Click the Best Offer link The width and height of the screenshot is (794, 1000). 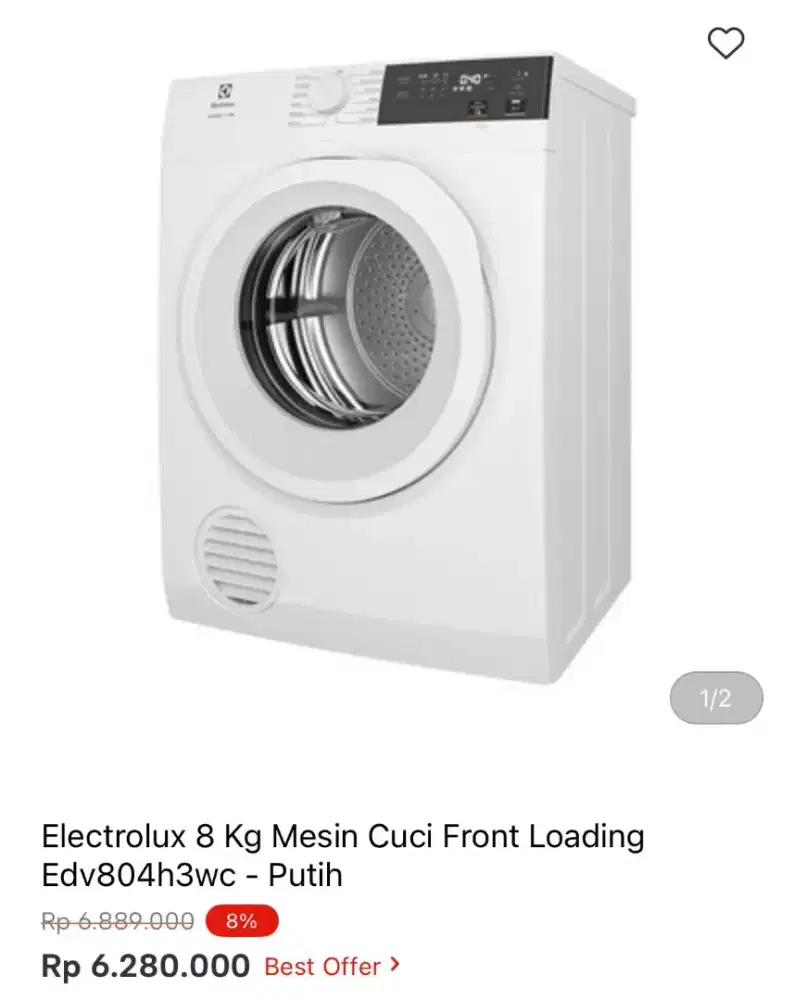(320, 967)
